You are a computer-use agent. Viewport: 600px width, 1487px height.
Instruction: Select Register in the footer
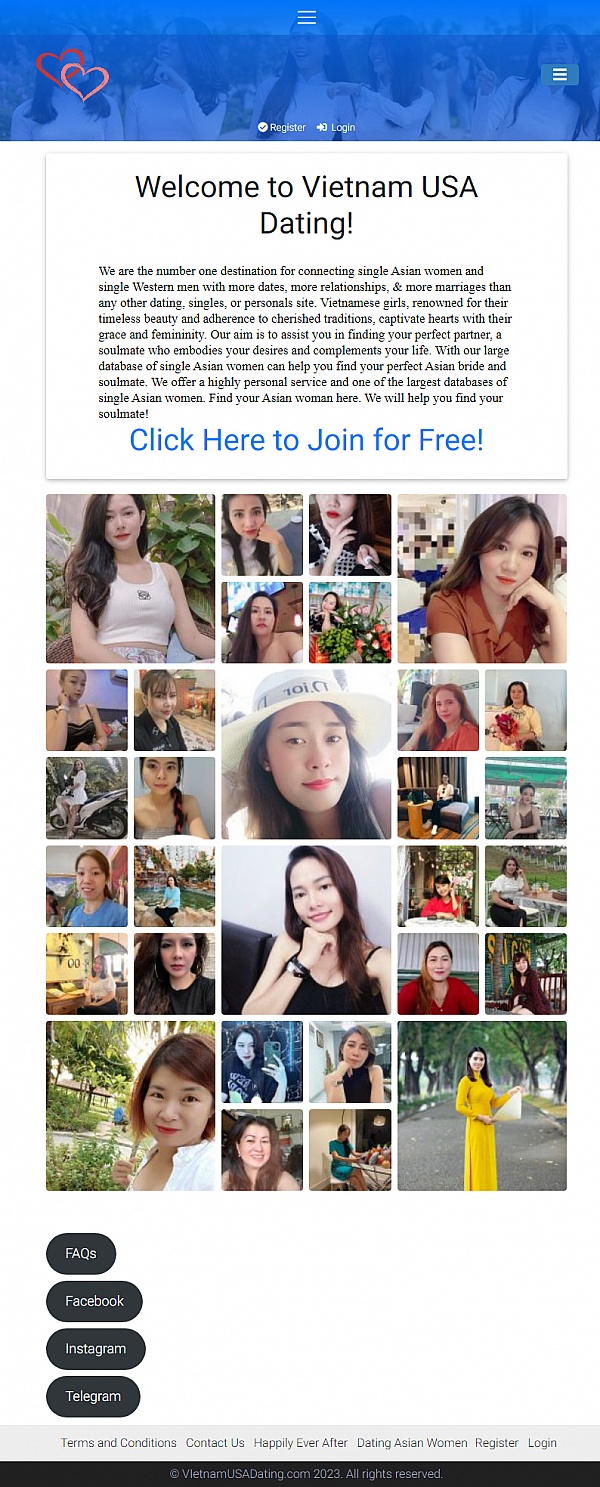(497, 1443)
